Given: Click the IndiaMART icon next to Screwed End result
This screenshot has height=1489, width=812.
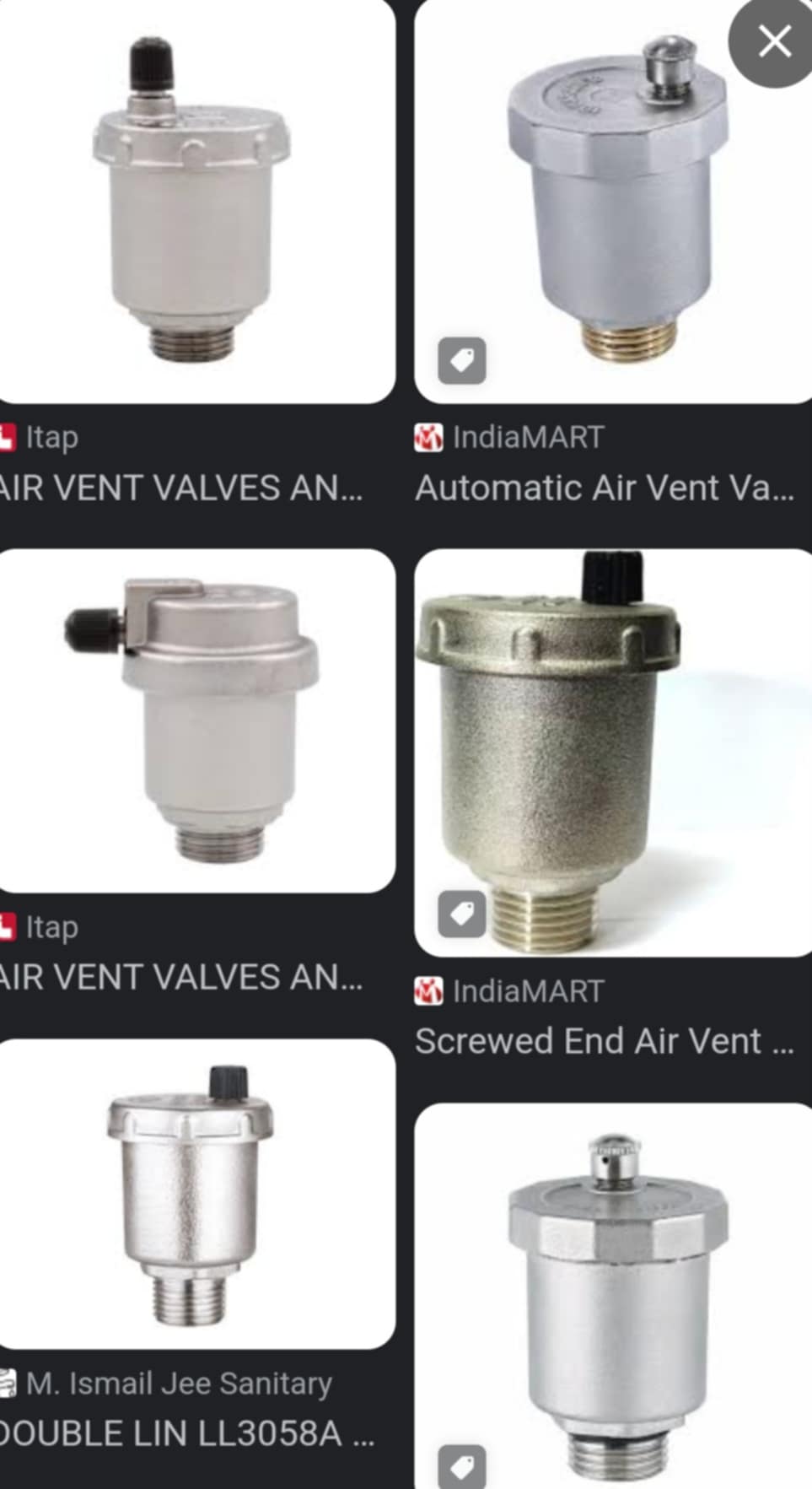Looking at the screenshot, I should [429, 991].
